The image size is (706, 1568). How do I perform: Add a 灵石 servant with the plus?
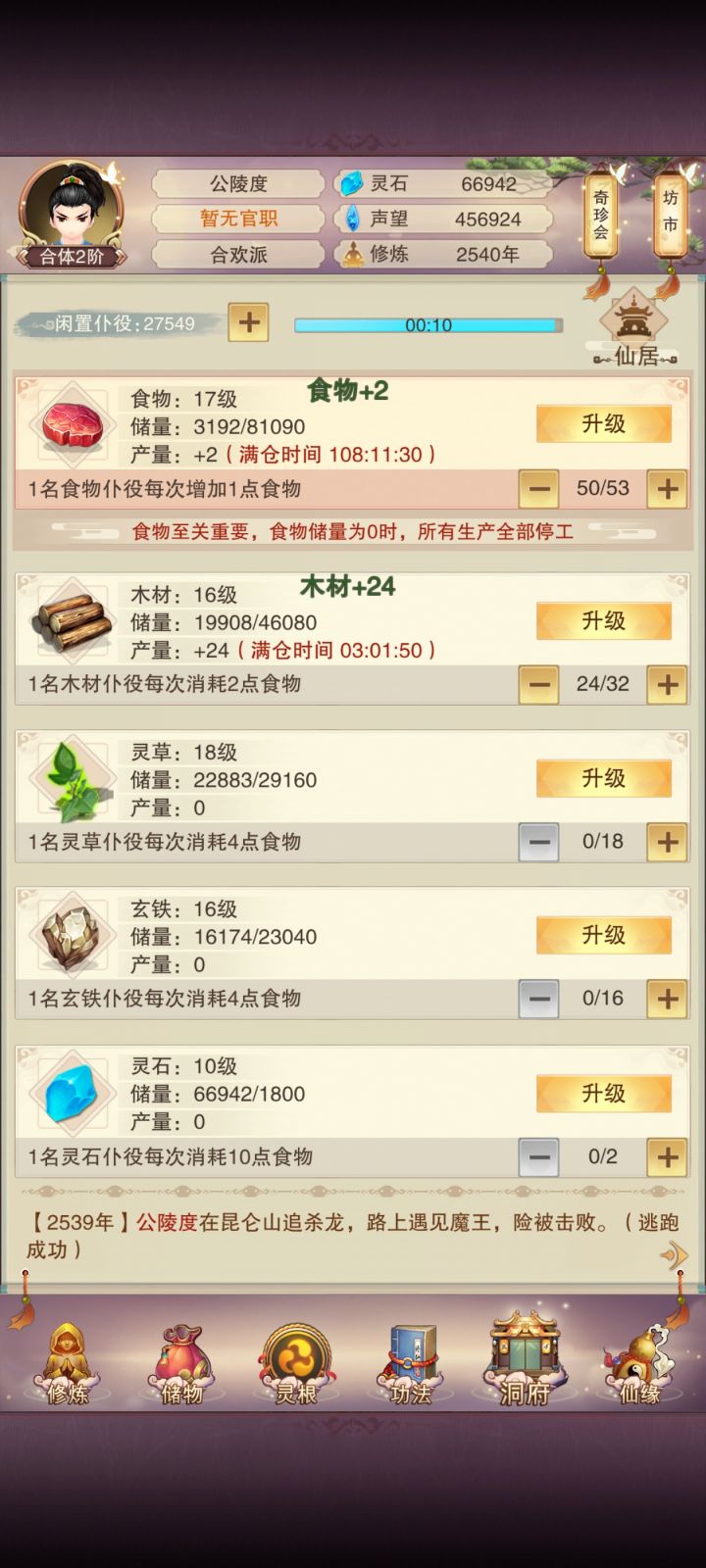pos(666,1155)
